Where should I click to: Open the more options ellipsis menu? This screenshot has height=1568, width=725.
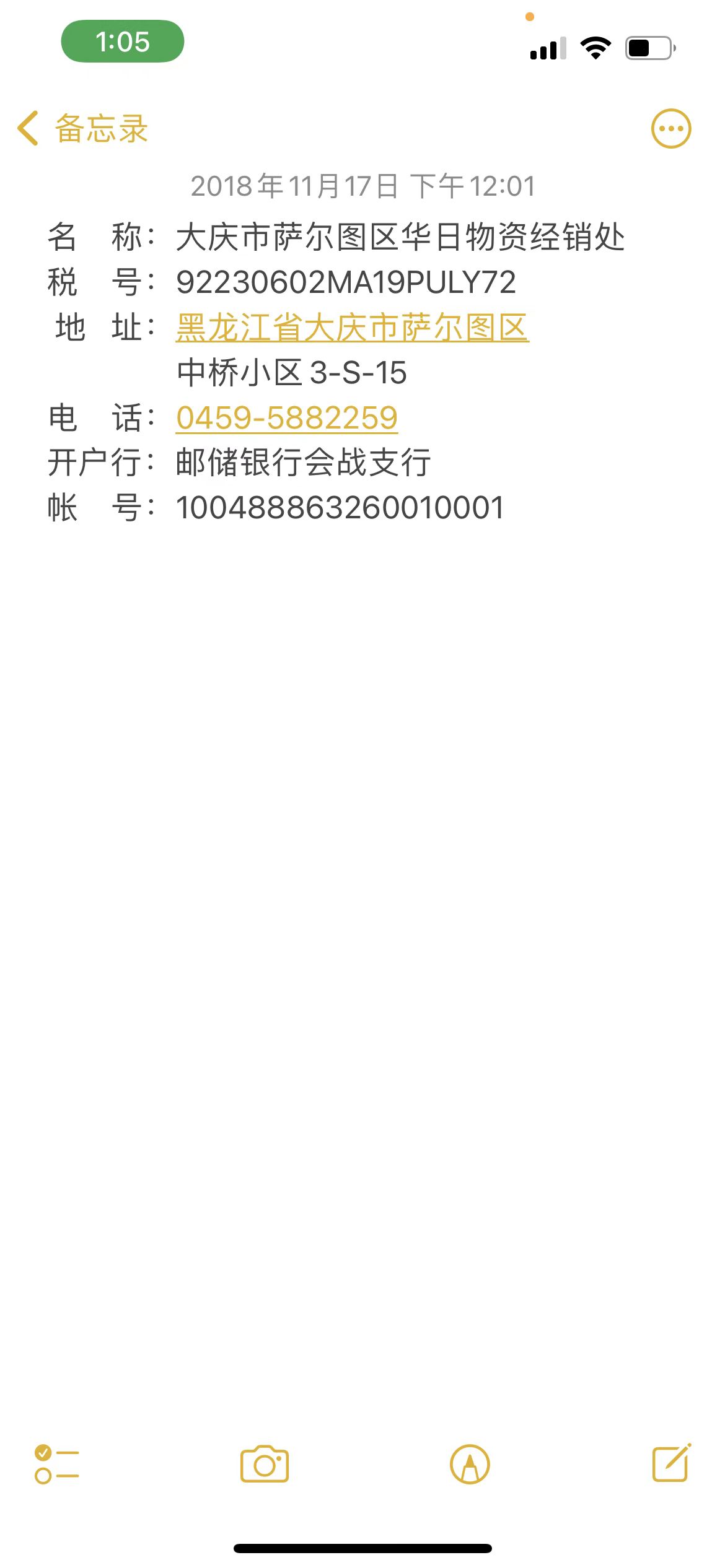click(x=670, y=129)
